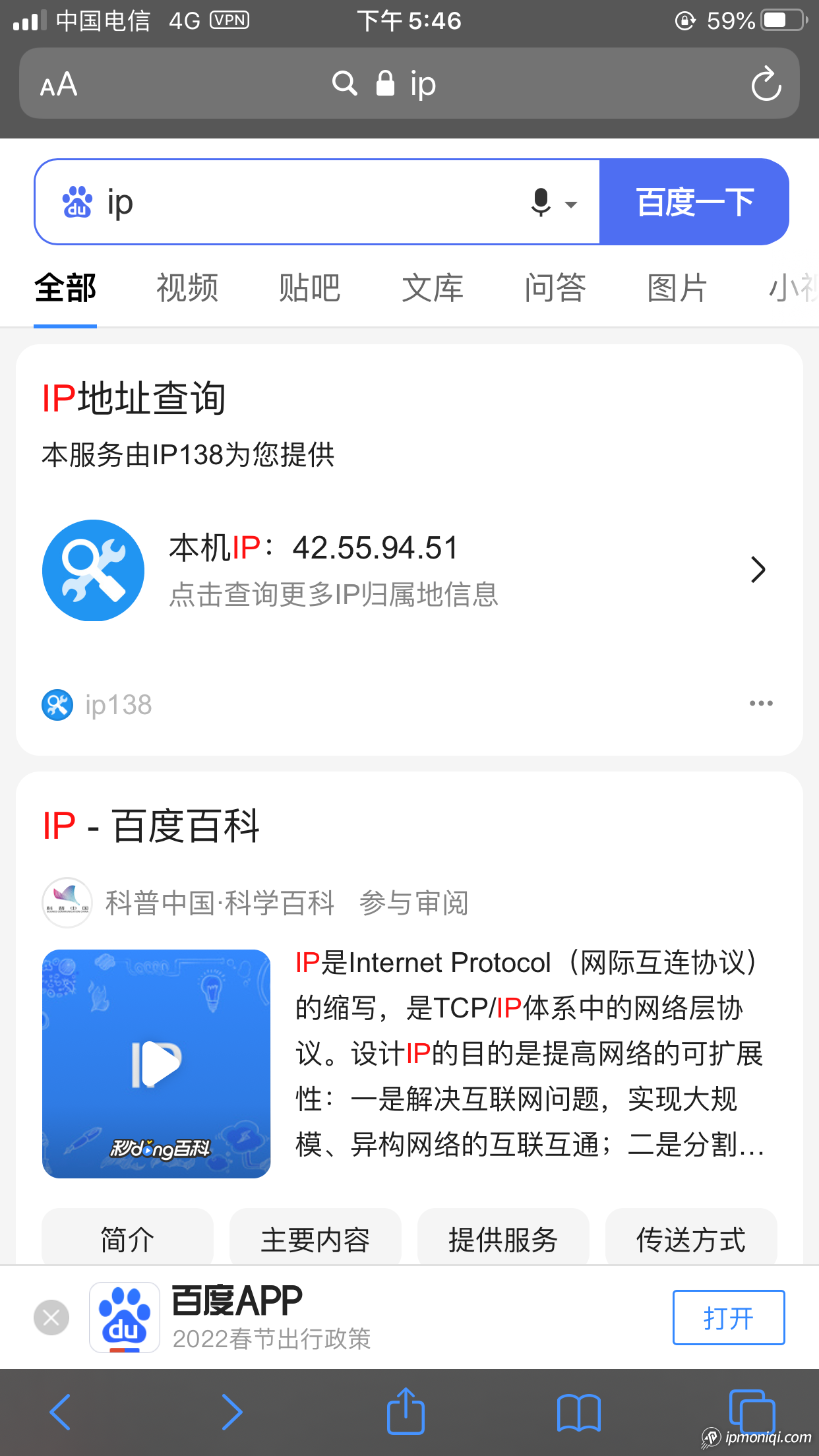Image resolution: width=819 pixels, height=1456 pixels.
Task: Select the 提供服务 chip
Action: click(x=503, y=1240)
